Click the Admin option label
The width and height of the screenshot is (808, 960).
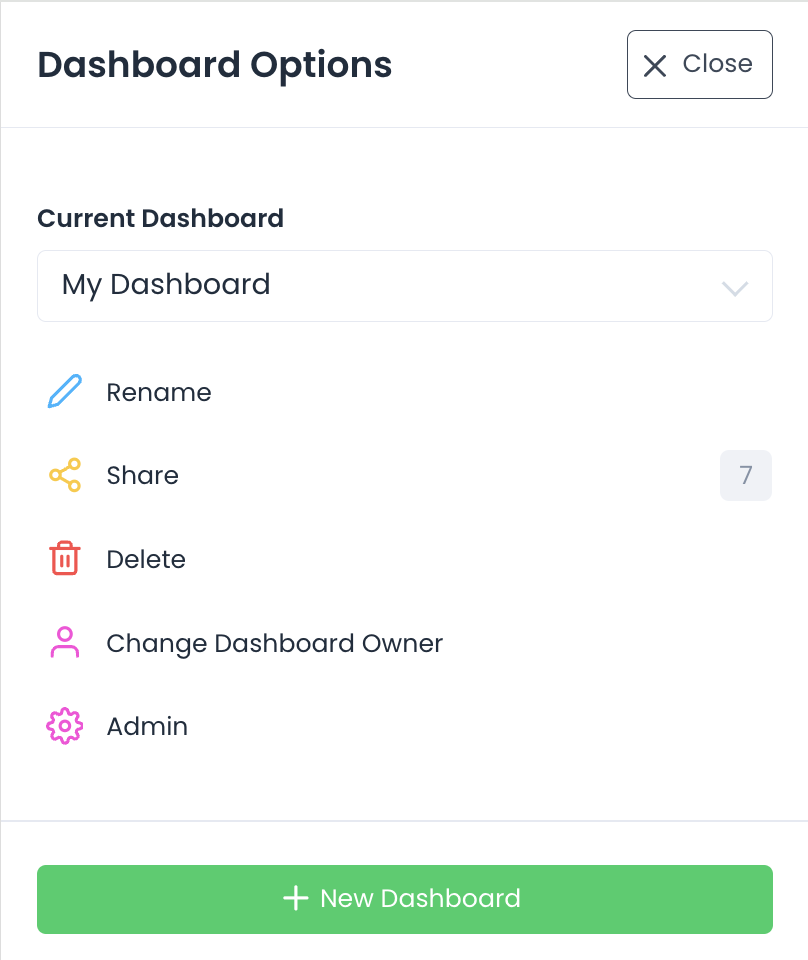(147, 726)
